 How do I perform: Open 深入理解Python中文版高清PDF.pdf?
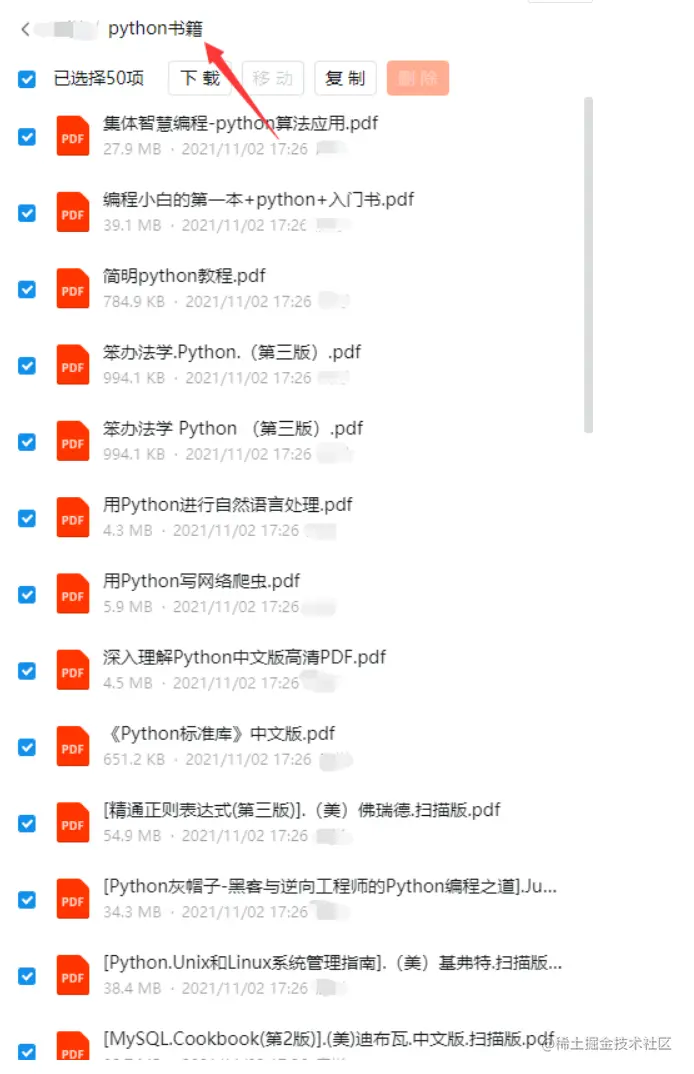pyautogui.click(x=244, y=657)
